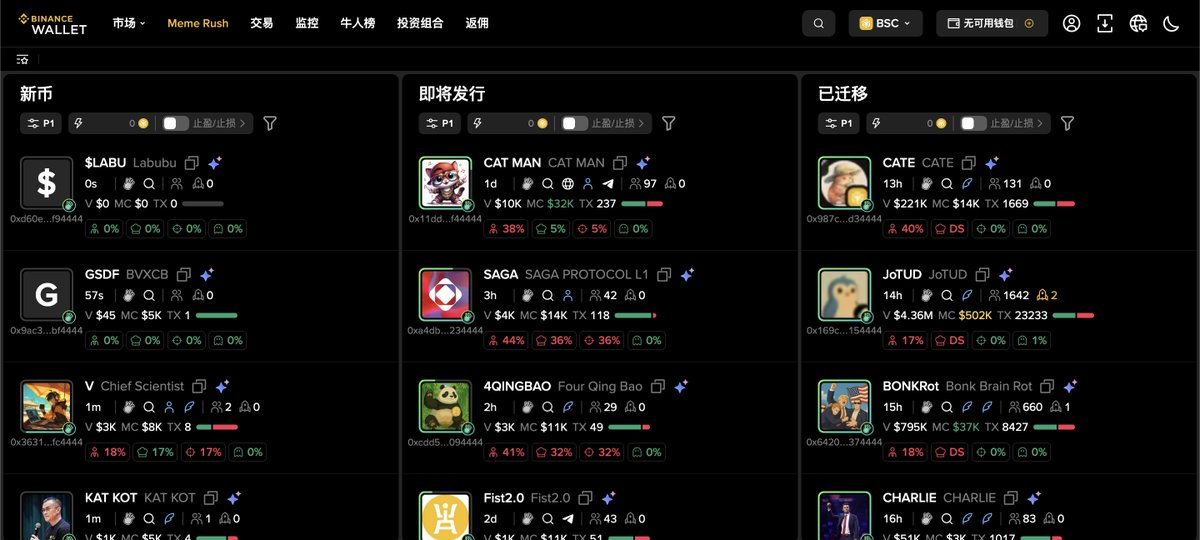The image size is (1200, 540).
Task: Switch to the 交易 tab
Action: (261, 23)
